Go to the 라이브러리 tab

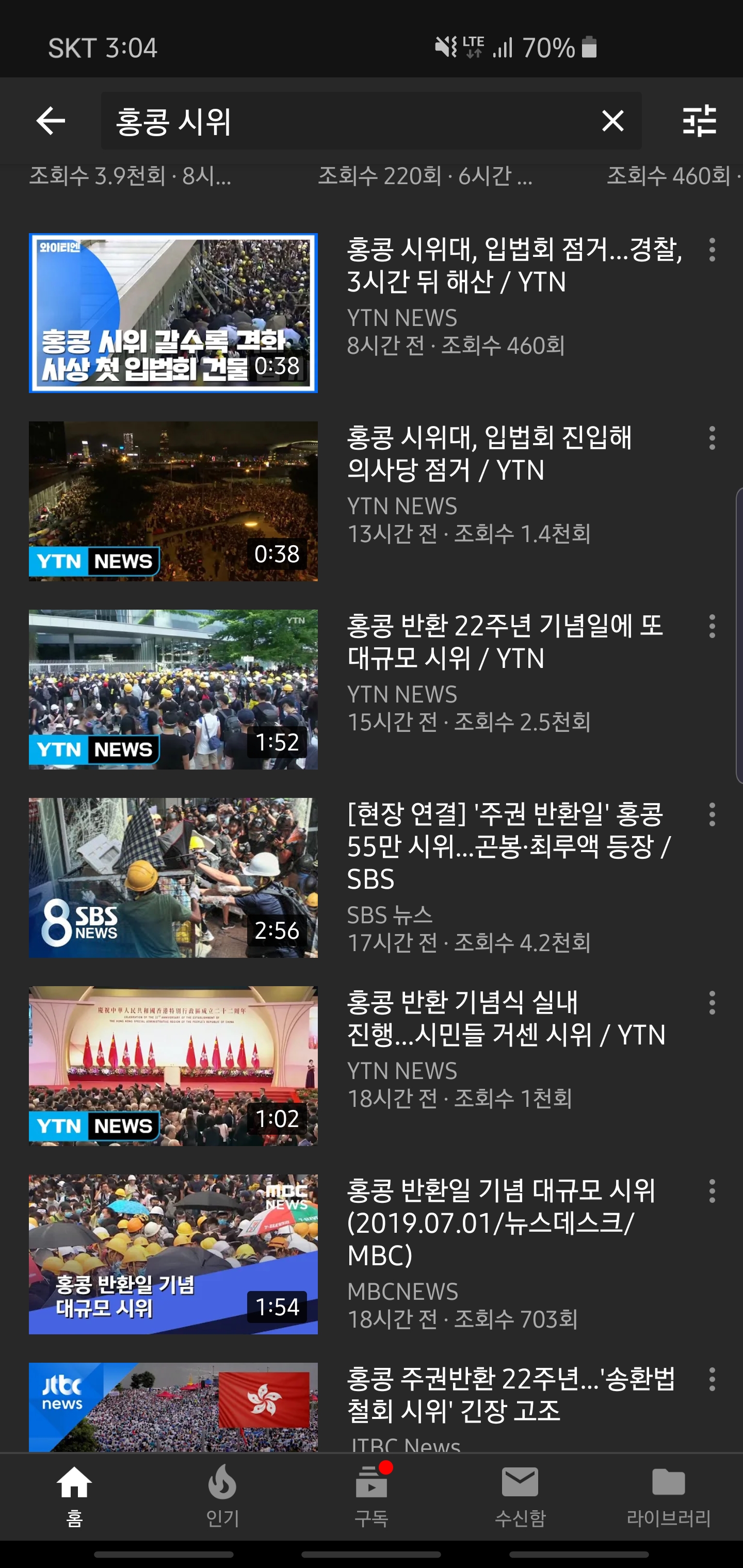668,1497
